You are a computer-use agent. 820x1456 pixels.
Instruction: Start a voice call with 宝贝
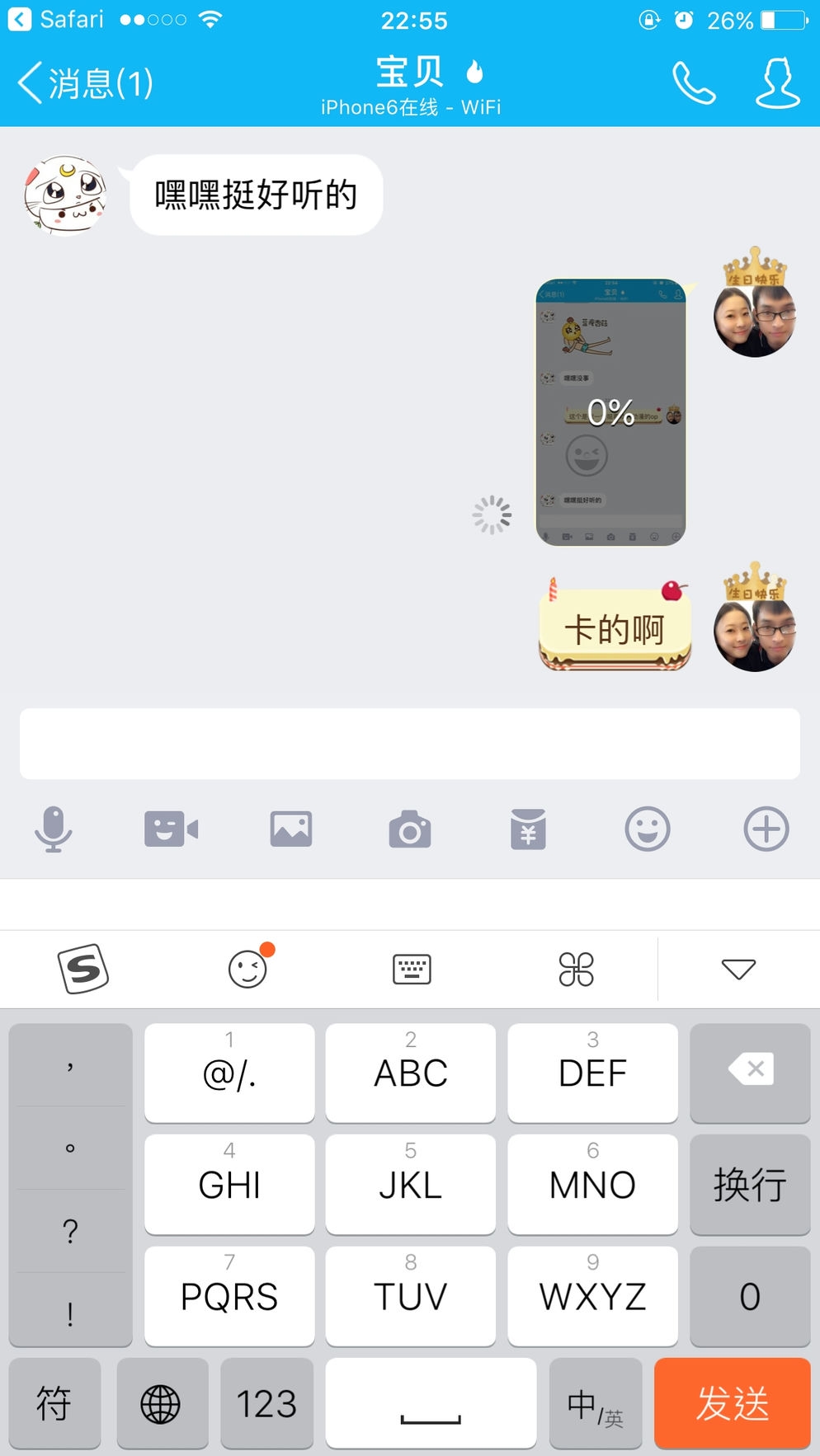(693, 83)
